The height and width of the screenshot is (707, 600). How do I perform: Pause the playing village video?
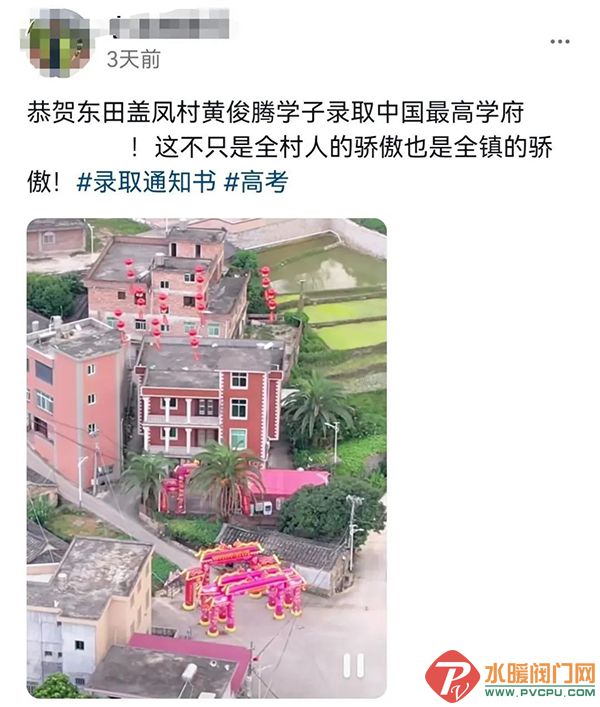pyautogui.click(x=353, y=665)
